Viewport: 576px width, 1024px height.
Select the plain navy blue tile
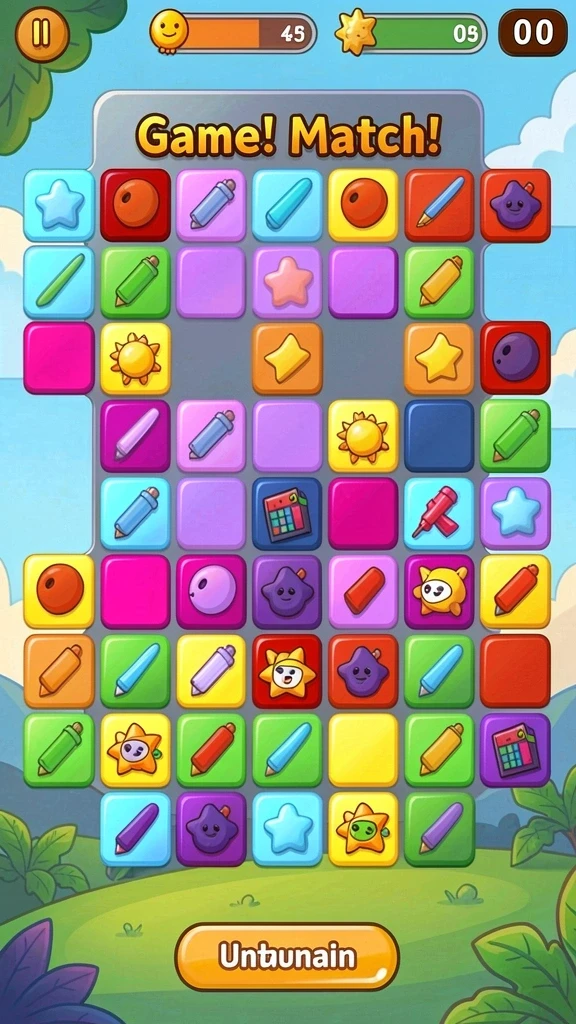pos(439,436)
